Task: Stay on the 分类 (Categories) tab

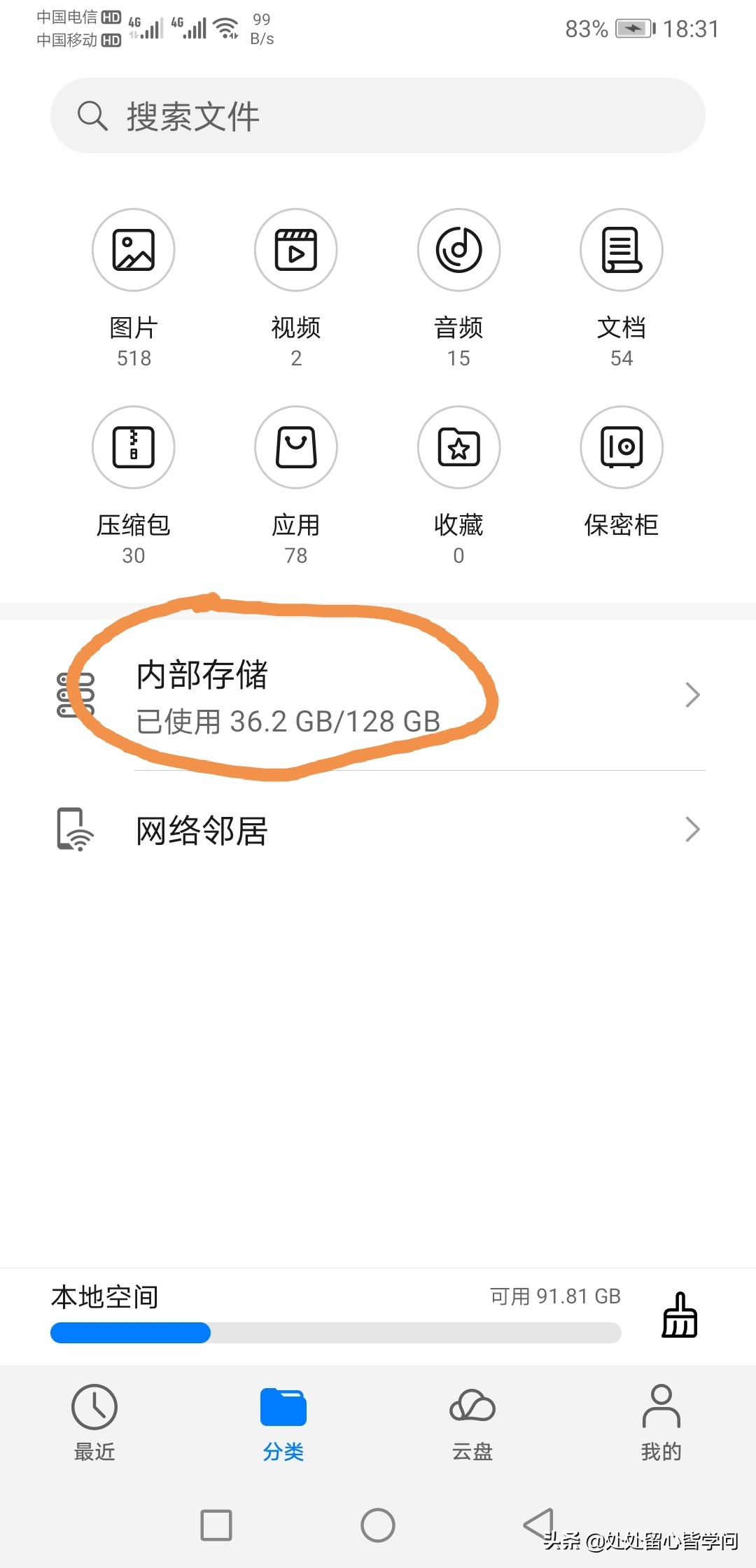Action: click(x=283, y=1421)
